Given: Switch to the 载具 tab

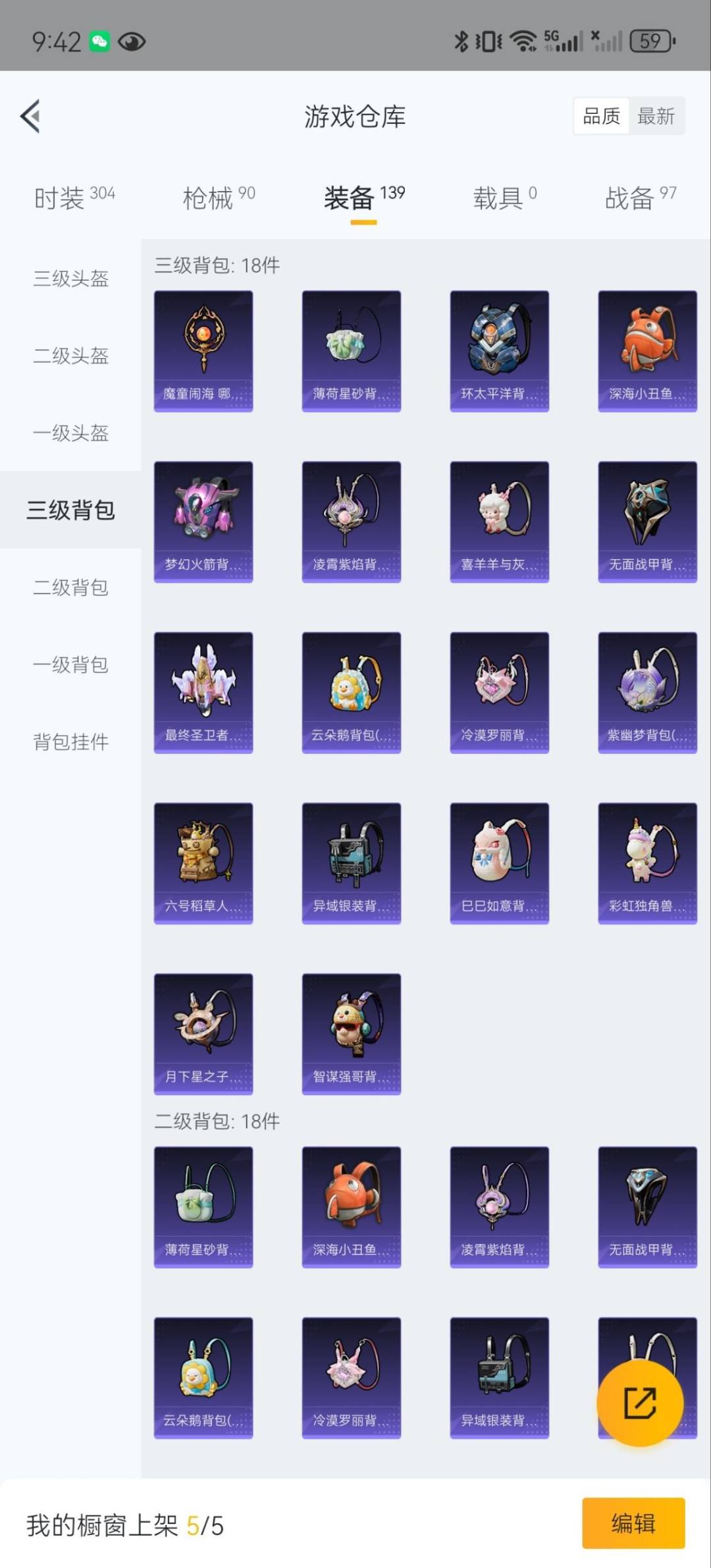Looking at the screenshot, I should 504,197.
